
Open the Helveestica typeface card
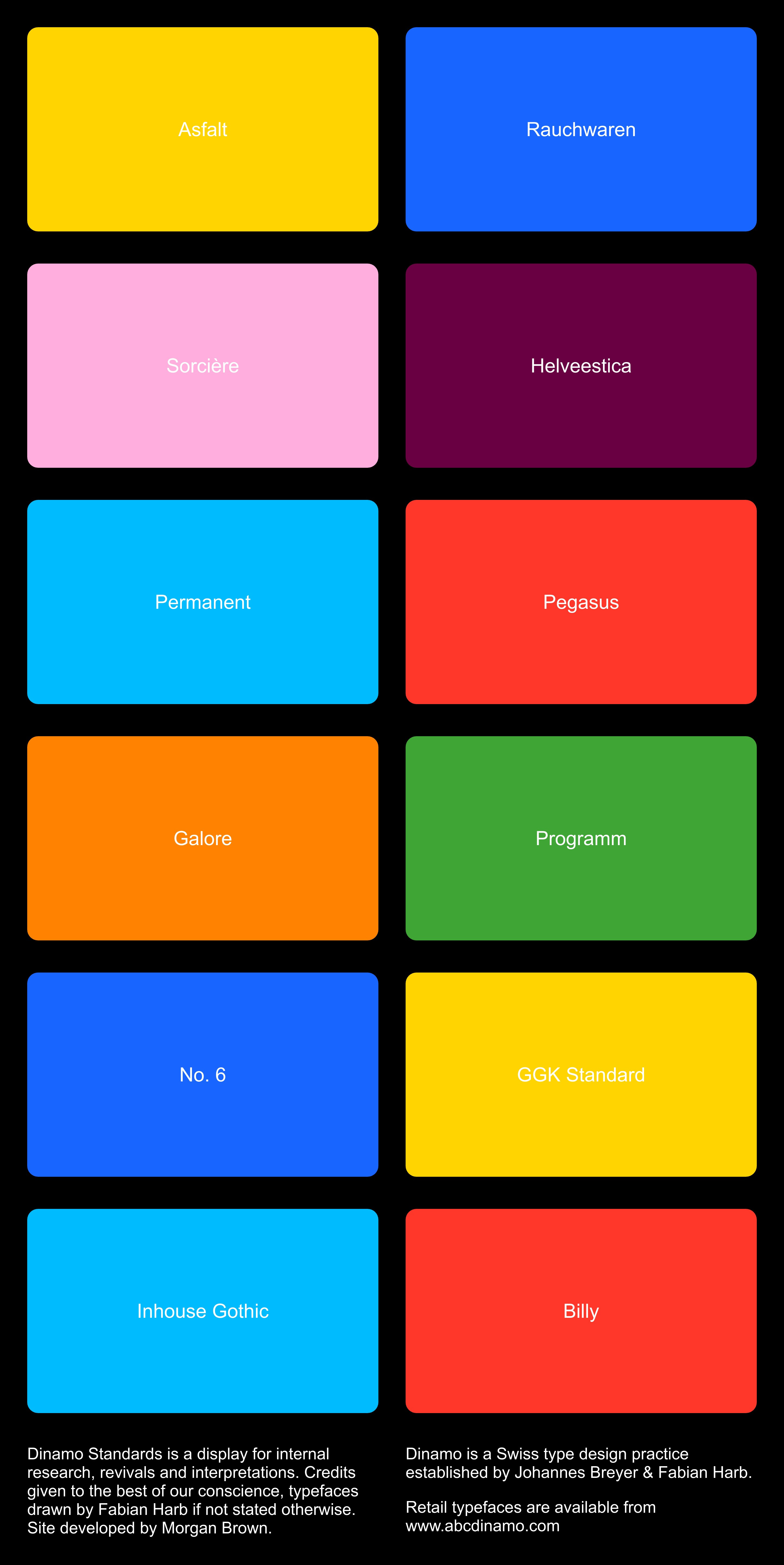[581, 366]
